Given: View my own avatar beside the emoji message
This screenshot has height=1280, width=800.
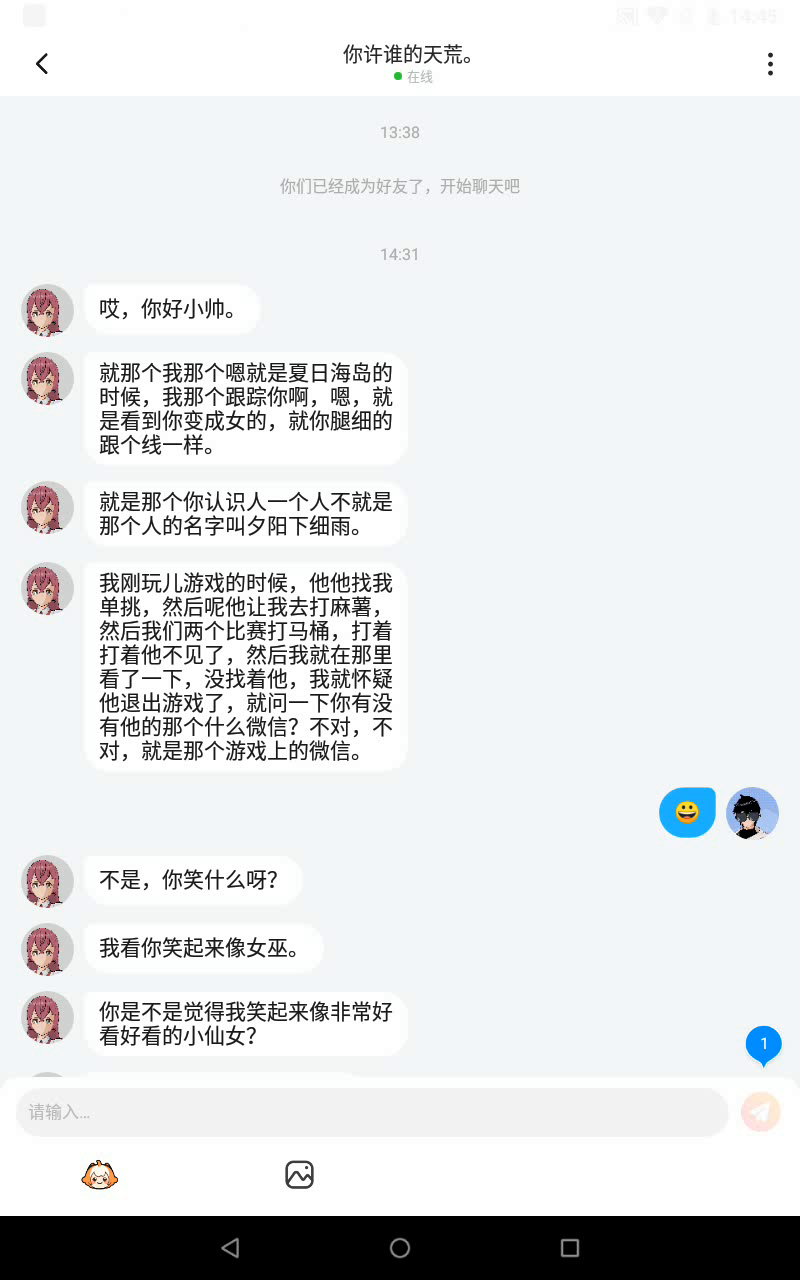Looking at the screenshot, I should (752, 813).
